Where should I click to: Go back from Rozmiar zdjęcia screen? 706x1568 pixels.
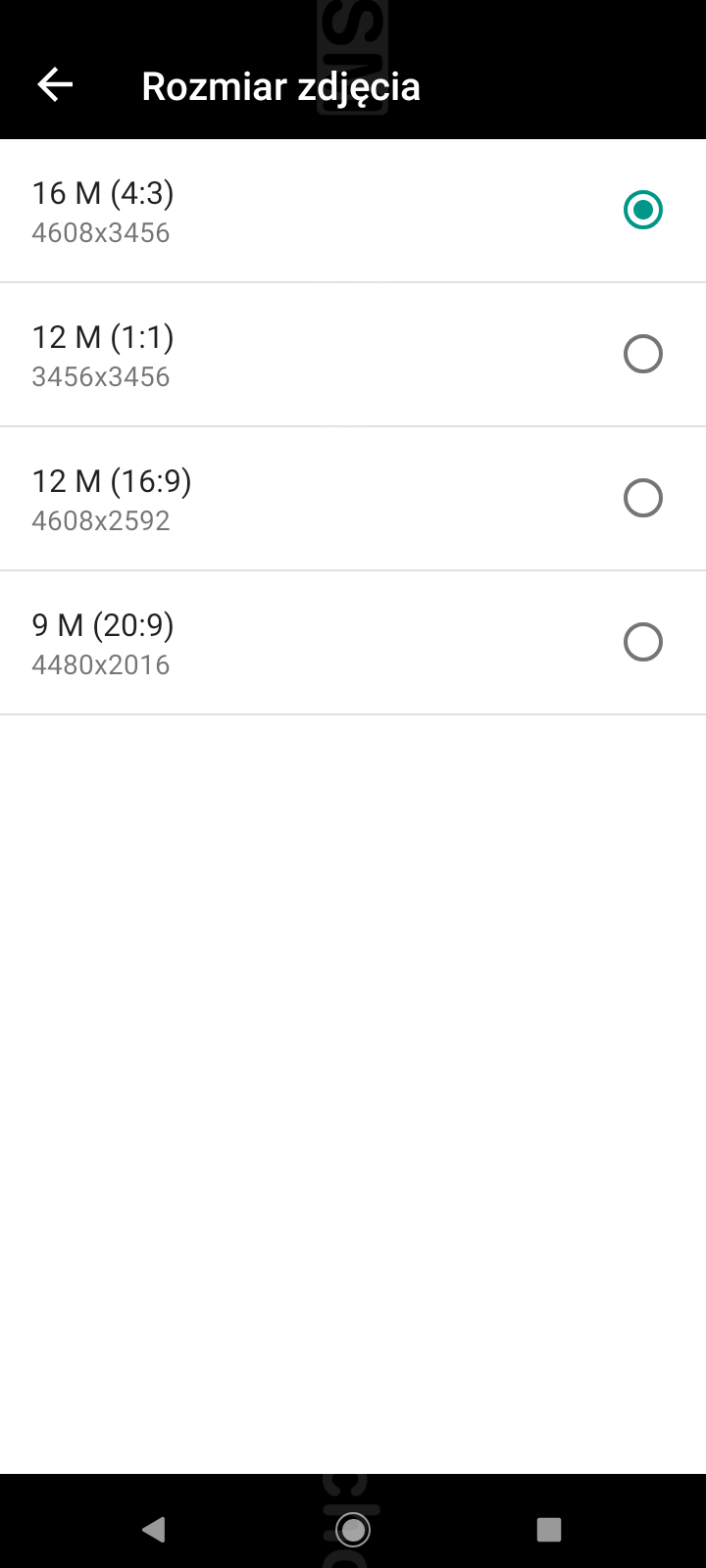click(55, 85)
